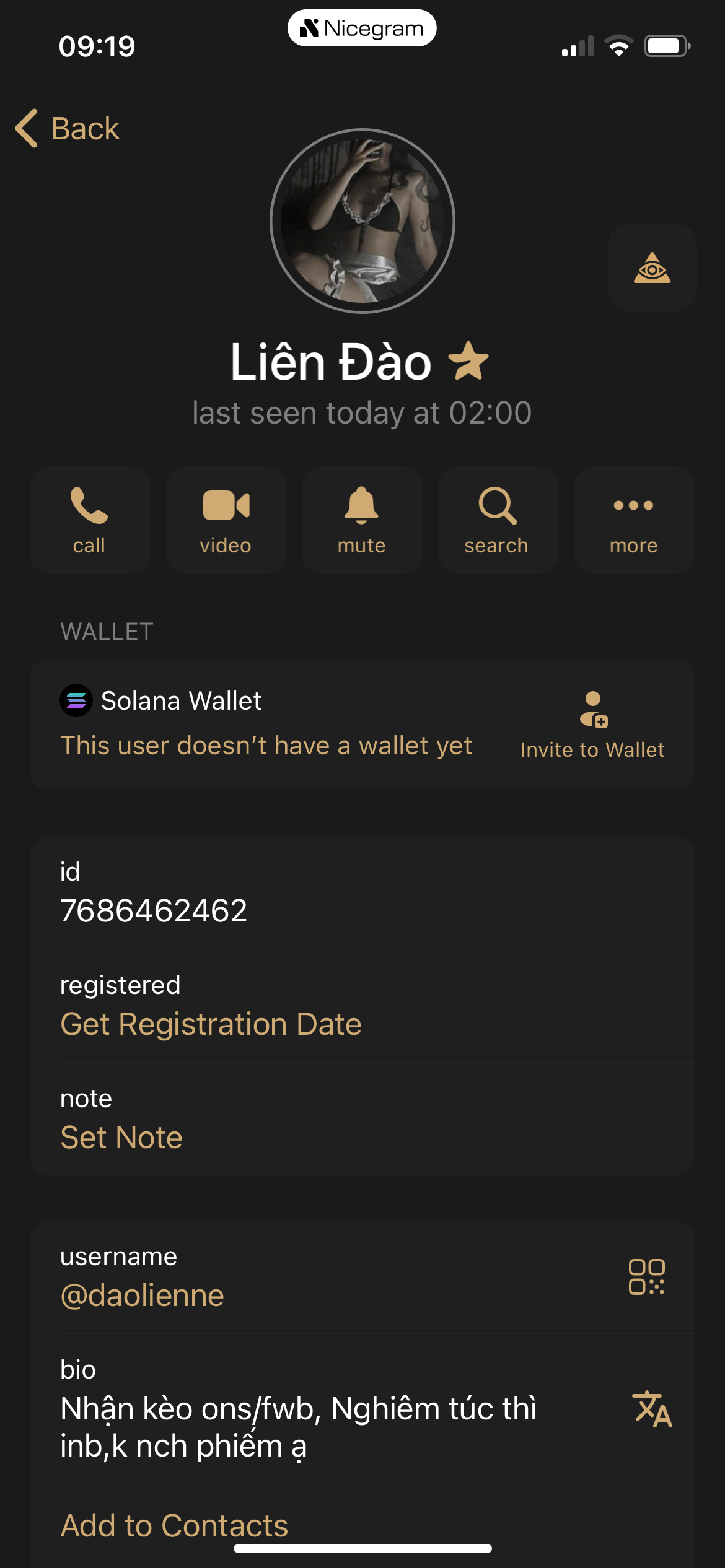
Task: Open the more options menu
Action: pos(633,520)
